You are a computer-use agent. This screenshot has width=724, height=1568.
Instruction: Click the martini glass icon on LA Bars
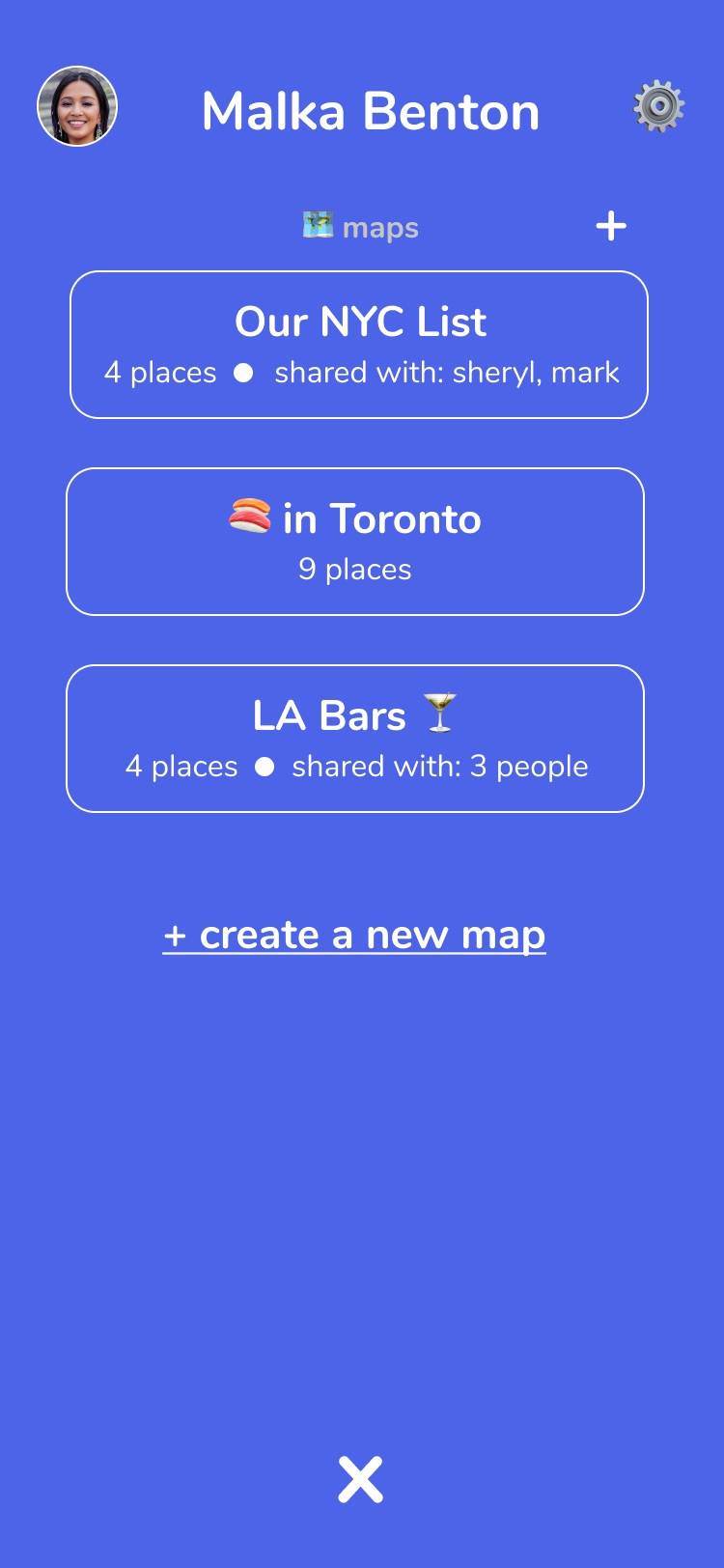440,713
